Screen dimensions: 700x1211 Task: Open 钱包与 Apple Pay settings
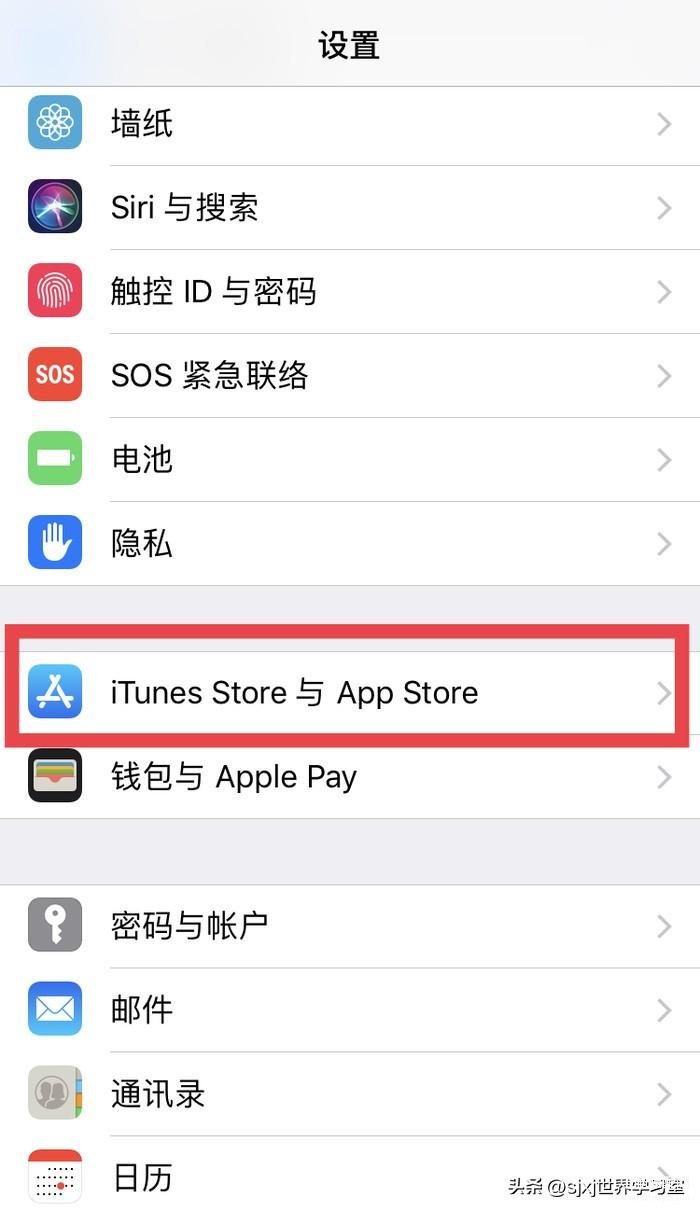[x=350, y=777]
